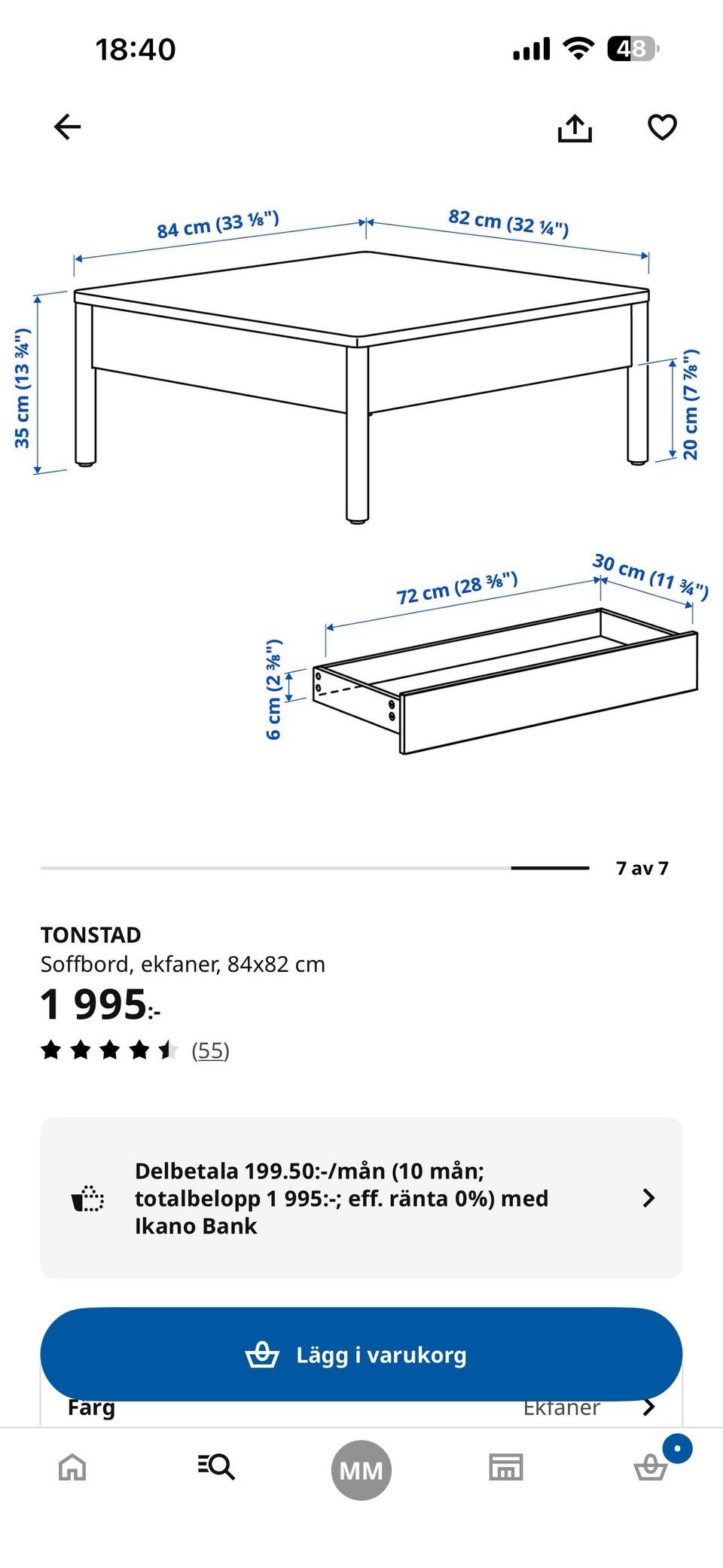Open the MM profile tab

point(361,1470)
